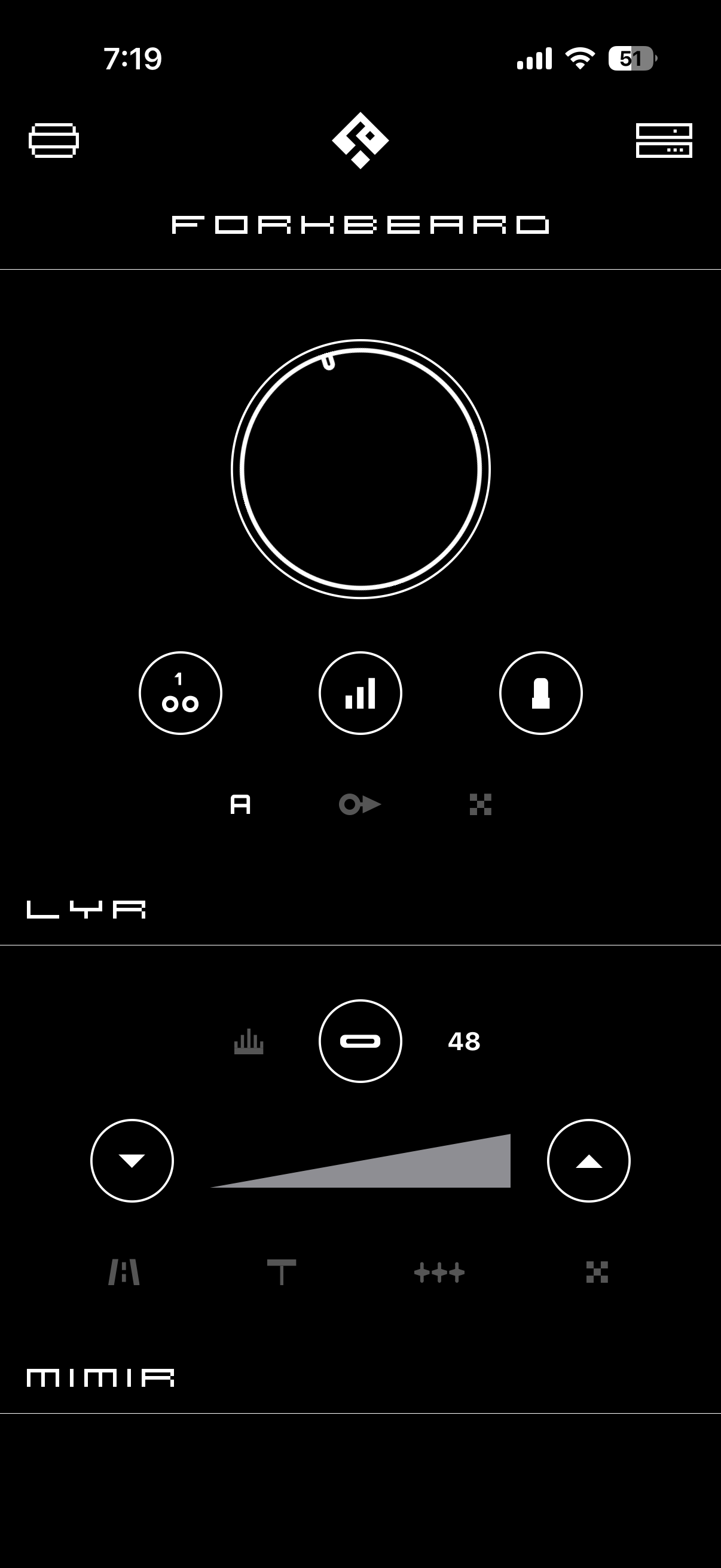The height and width of the screenshot is (1568, 721).
Task: Open the three-slider equalizer icon in Mimir
Action: point(439,1272)
